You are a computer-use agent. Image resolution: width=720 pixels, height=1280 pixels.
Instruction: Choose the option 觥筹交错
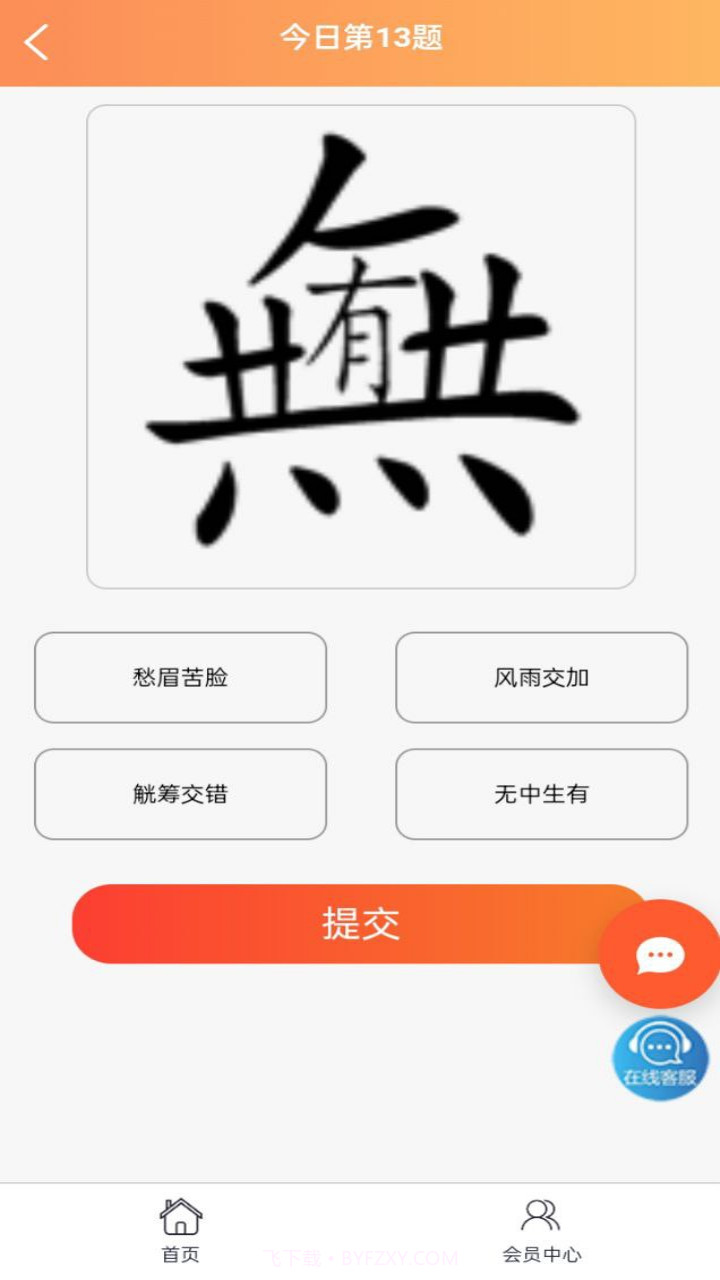[180, 794]
